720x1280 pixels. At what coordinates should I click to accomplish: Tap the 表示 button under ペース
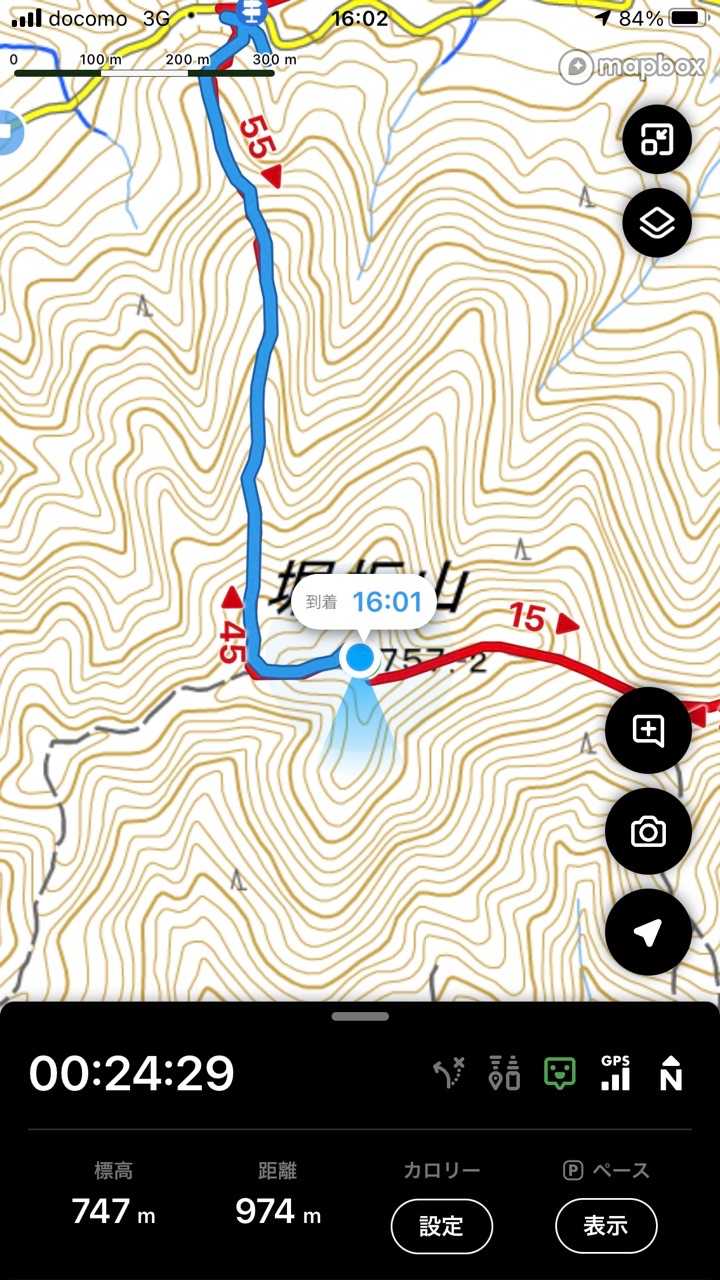606,1225
